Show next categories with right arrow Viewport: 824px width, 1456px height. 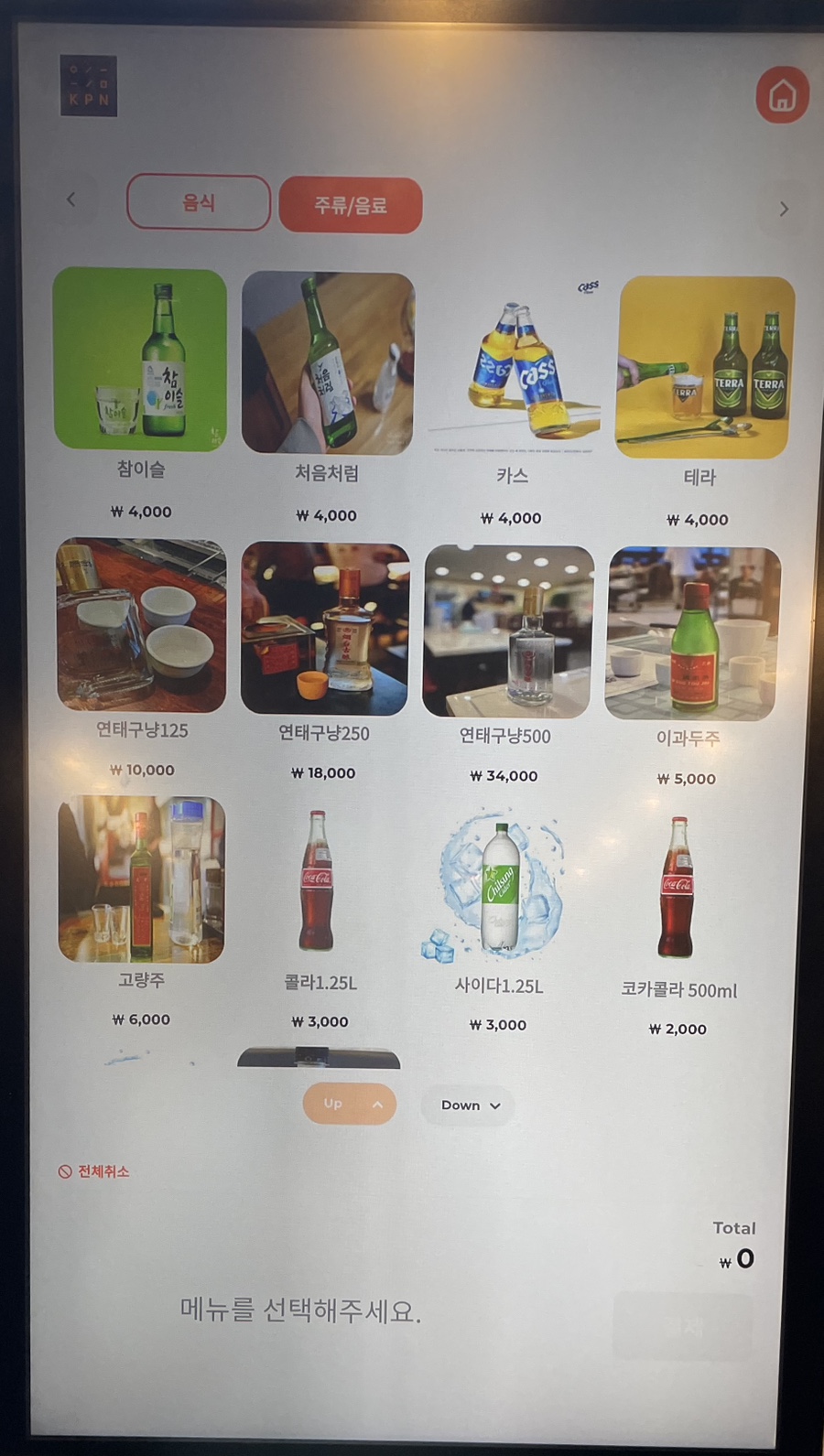(x=784, y=210)
